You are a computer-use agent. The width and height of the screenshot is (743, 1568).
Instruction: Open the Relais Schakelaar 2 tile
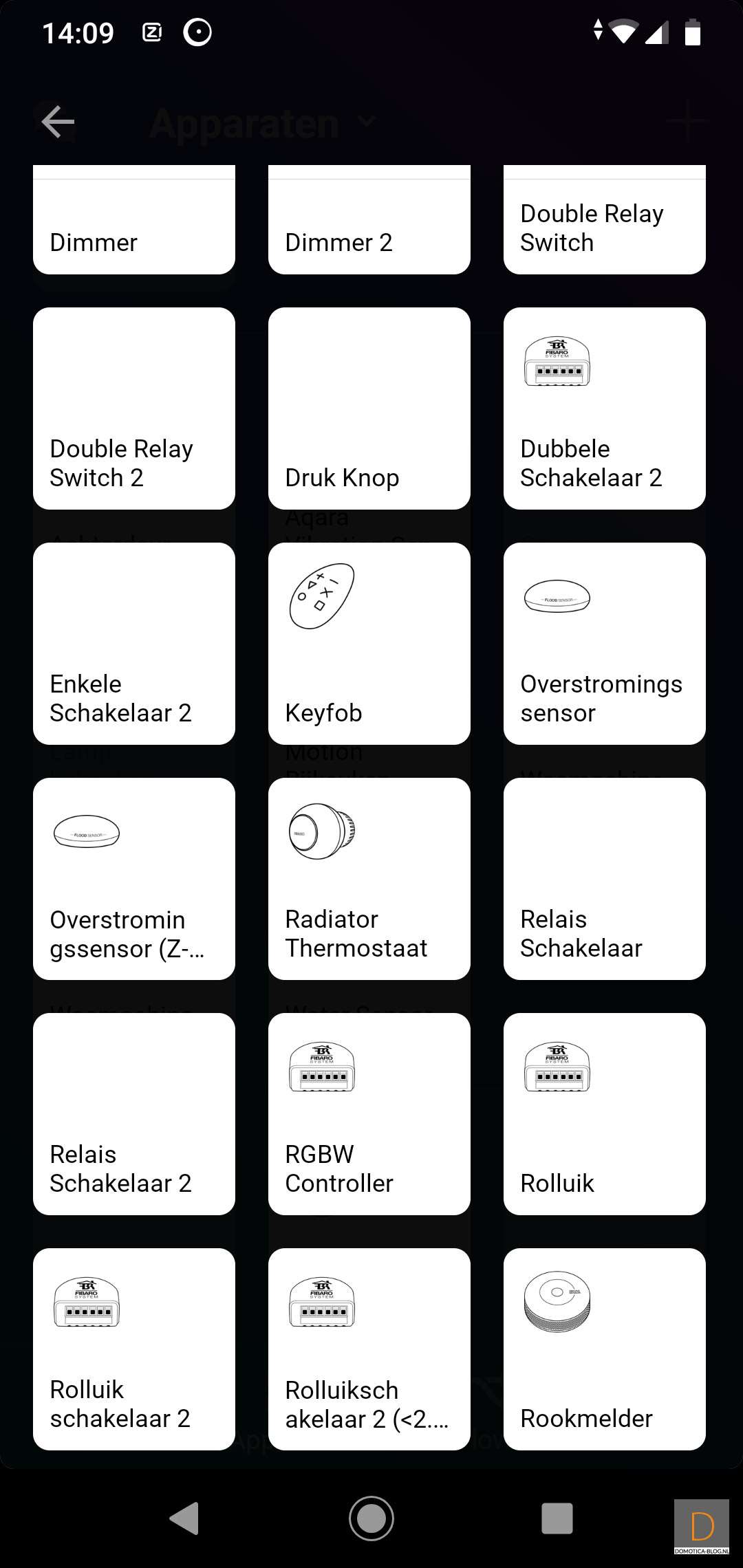[x=134, y=1114]
